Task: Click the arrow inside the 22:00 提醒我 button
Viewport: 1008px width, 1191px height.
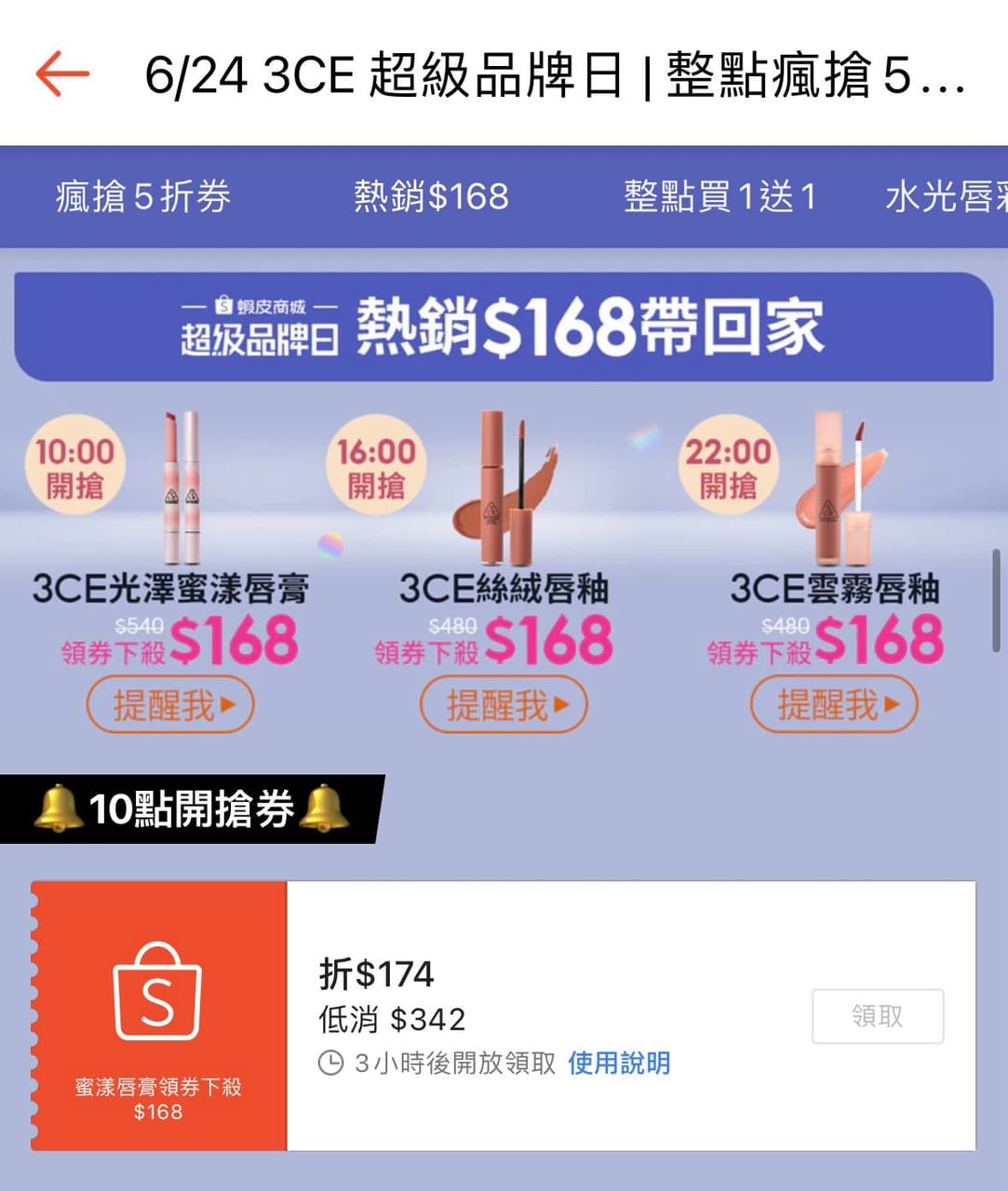Action: [893, 705]
